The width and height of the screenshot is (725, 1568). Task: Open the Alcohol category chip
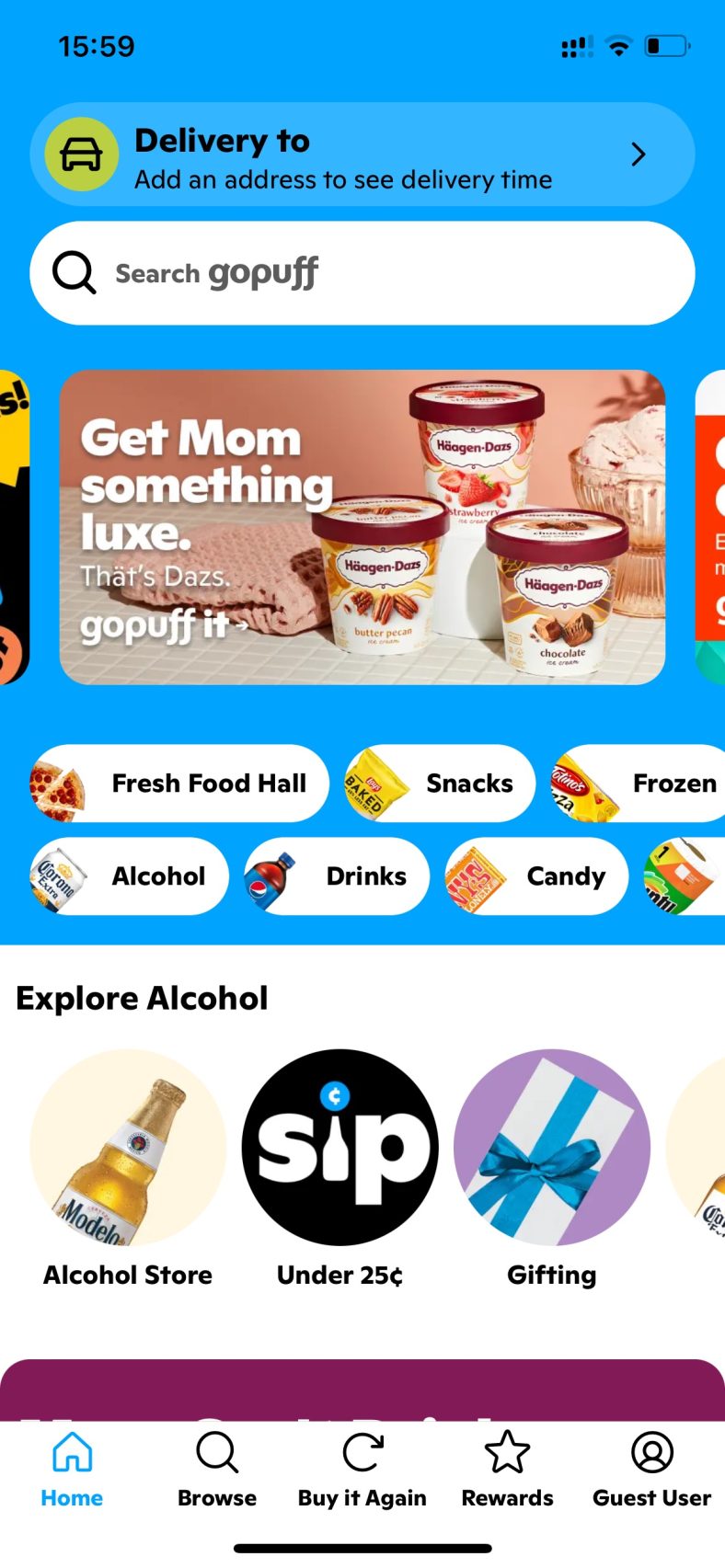click(x=129, y=876)
